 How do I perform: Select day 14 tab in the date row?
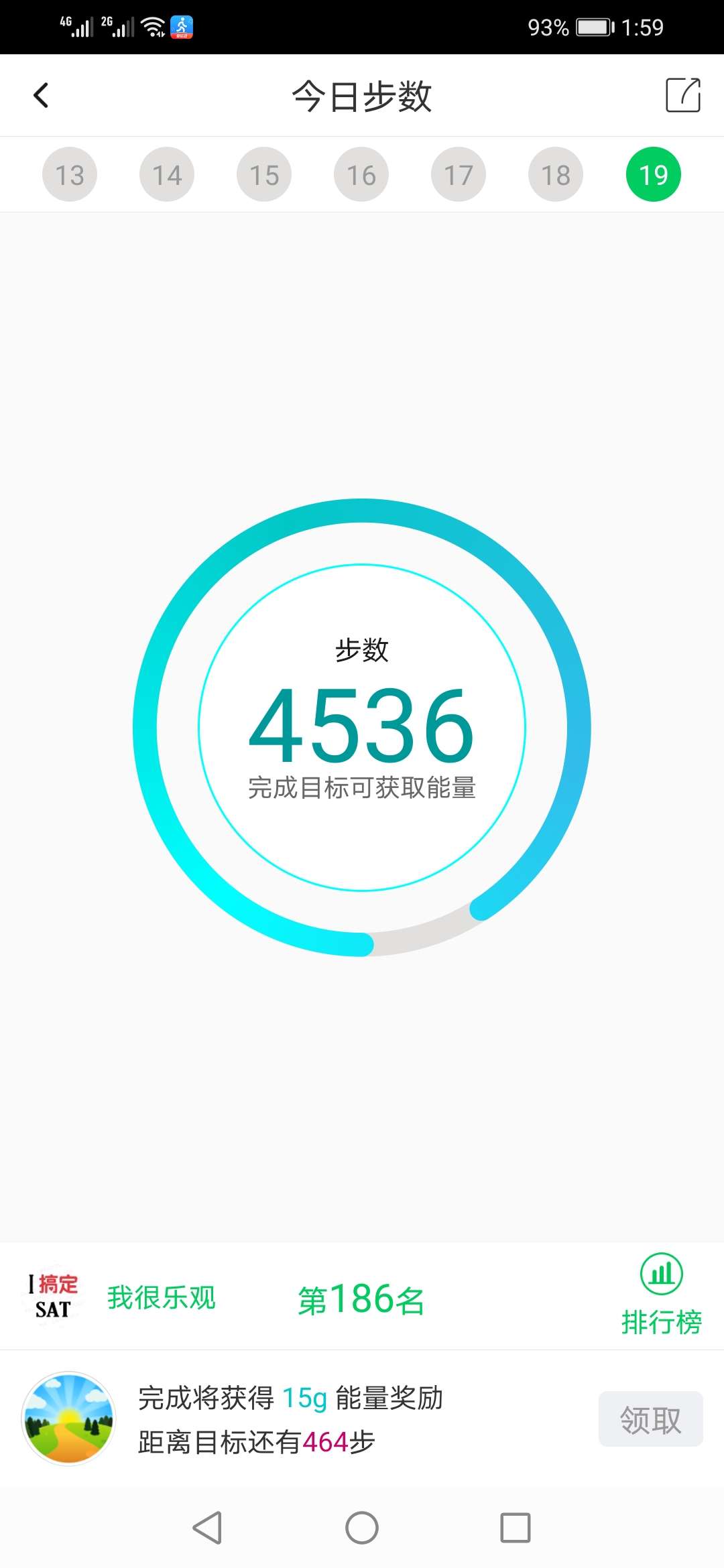[x=167, y=174]
